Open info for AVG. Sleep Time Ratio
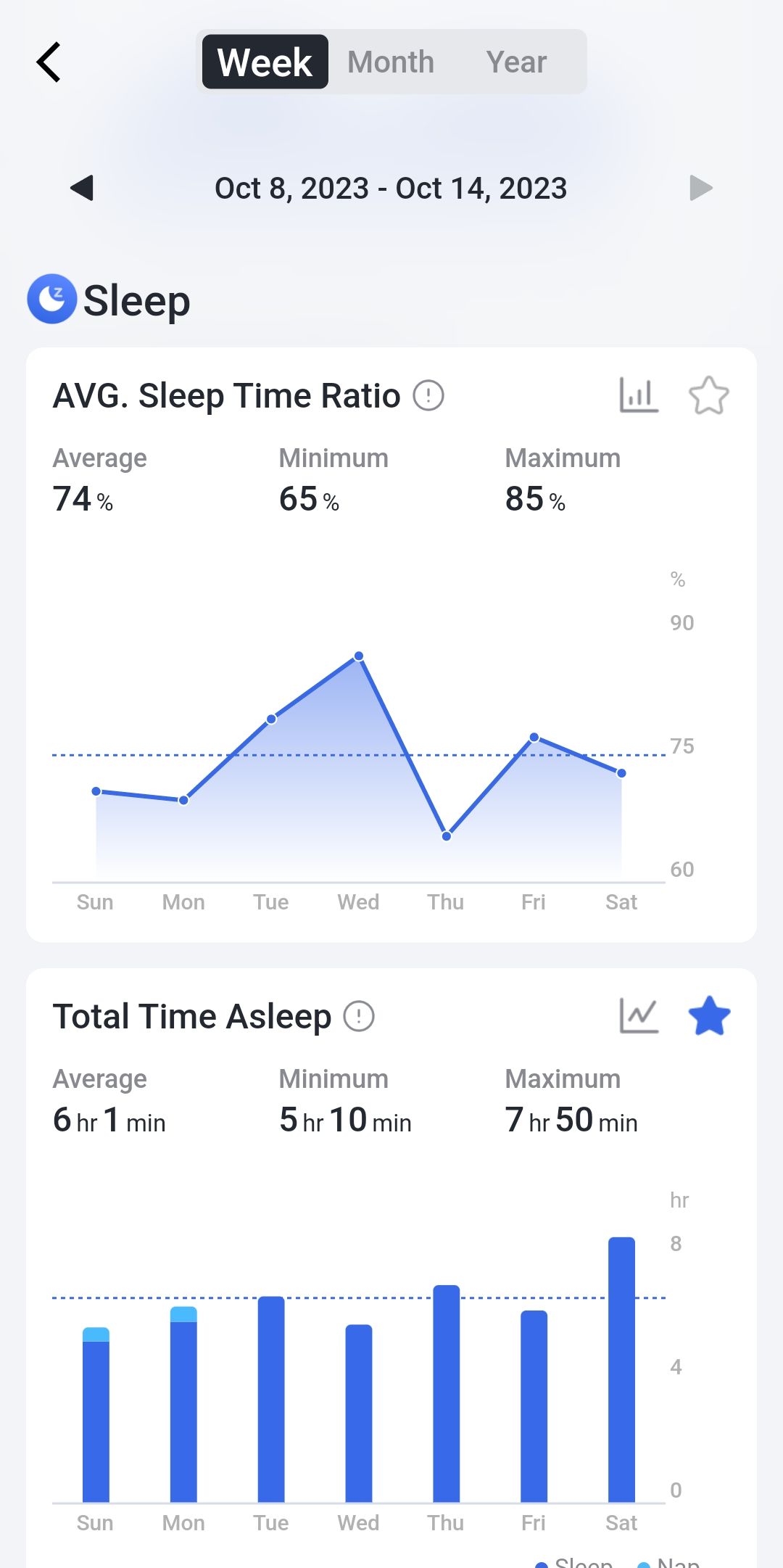Image resolution: width=783 pixels, height=1568 pixels. [x=428, y=396]
